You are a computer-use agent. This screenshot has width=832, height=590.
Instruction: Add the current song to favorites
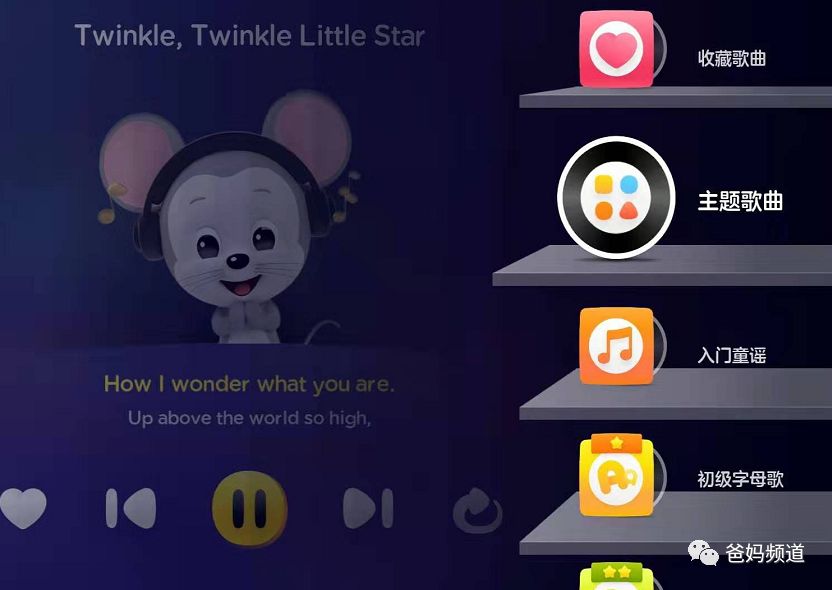[x=23, y=509]
